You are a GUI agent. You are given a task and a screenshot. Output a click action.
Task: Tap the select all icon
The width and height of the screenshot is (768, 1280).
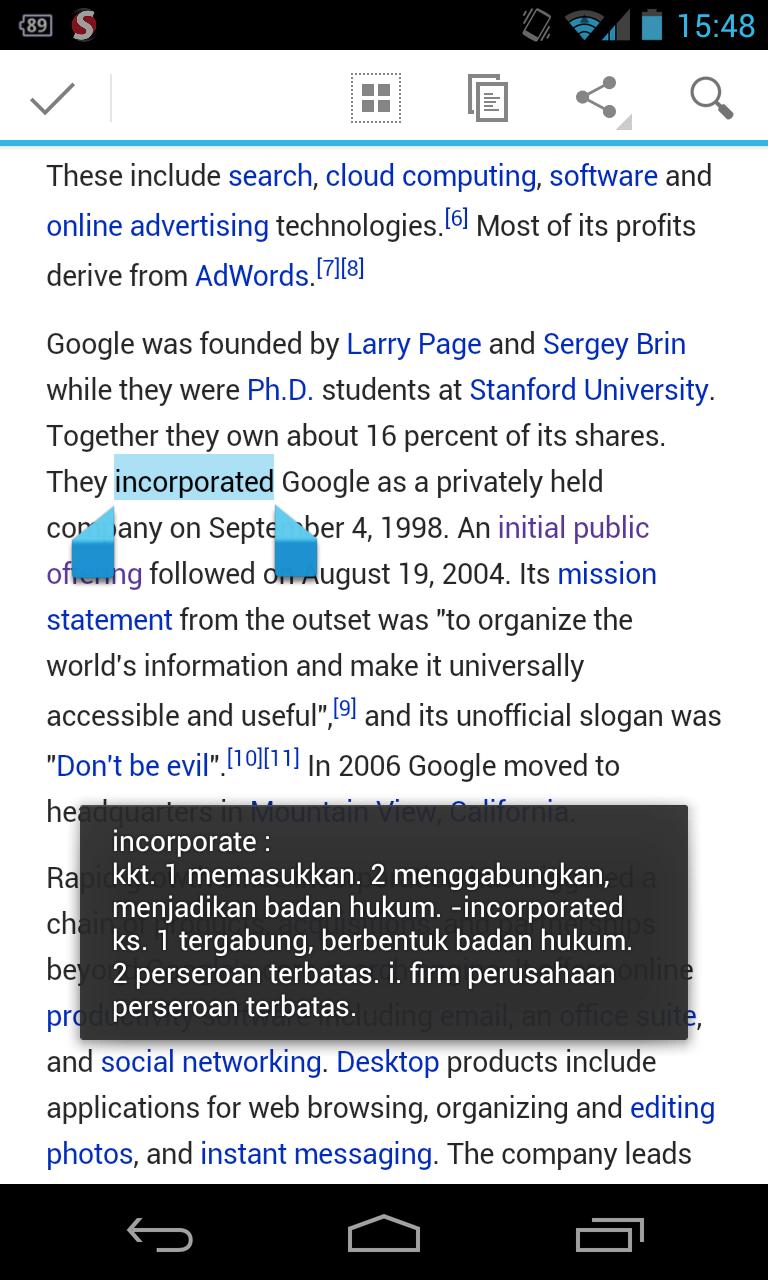click(x=376, y=98)
